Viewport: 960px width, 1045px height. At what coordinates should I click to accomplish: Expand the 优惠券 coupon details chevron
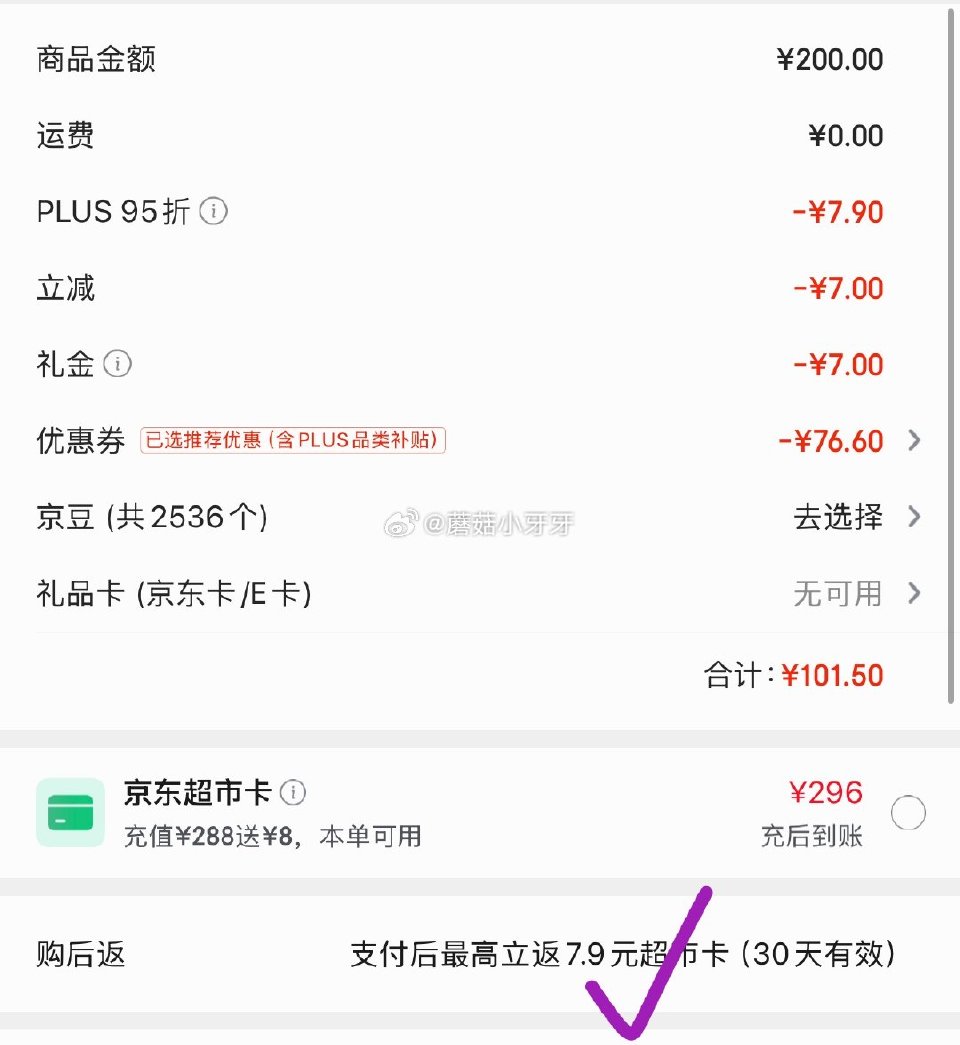[x=915, y=440]
